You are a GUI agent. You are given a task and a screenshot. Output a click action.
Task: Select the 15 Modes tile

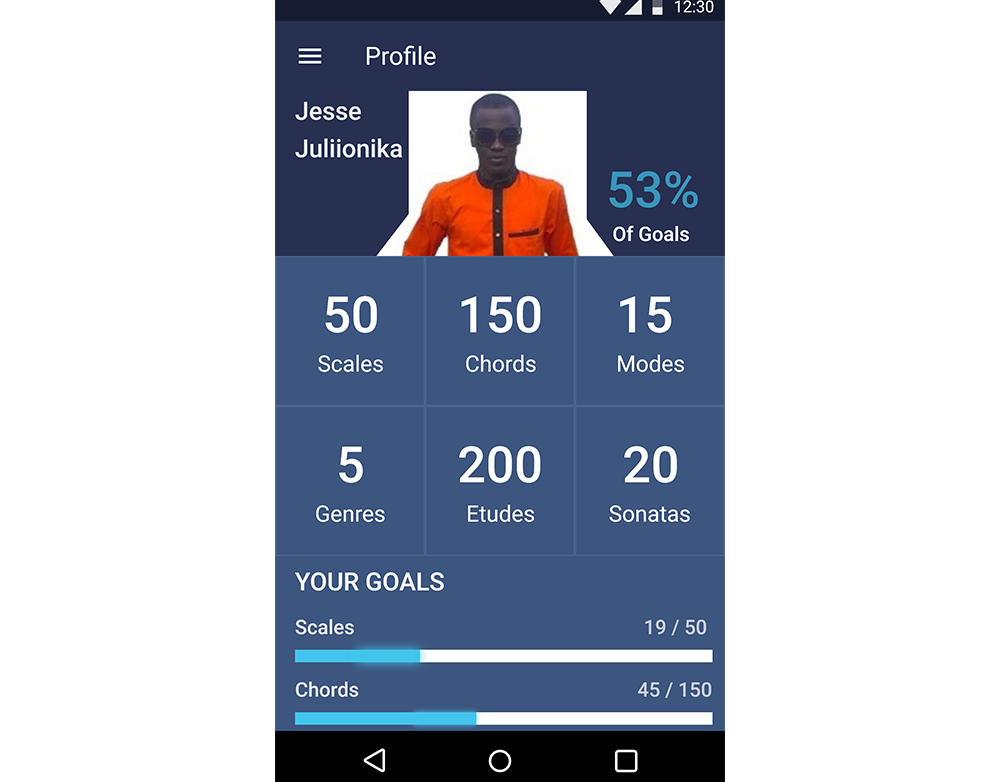click(650, 331)
